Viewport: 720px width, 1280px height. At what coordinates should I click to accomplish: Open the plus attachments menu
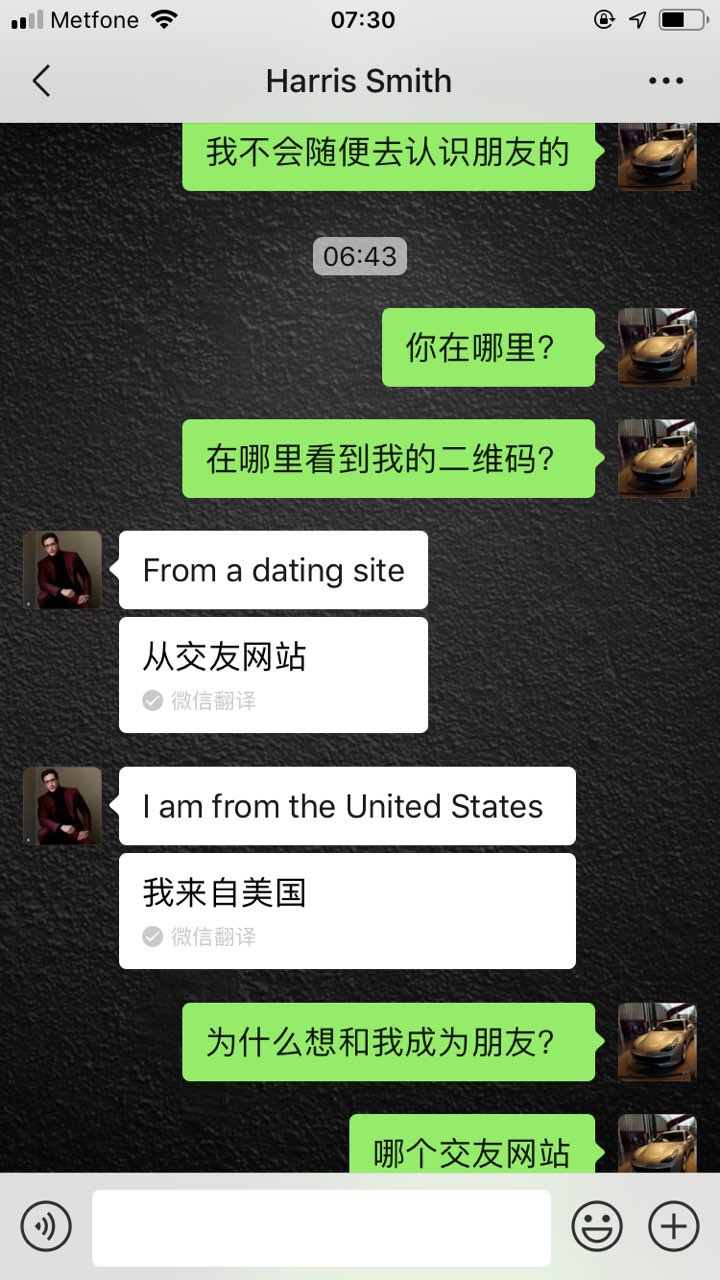(674, 1226)
